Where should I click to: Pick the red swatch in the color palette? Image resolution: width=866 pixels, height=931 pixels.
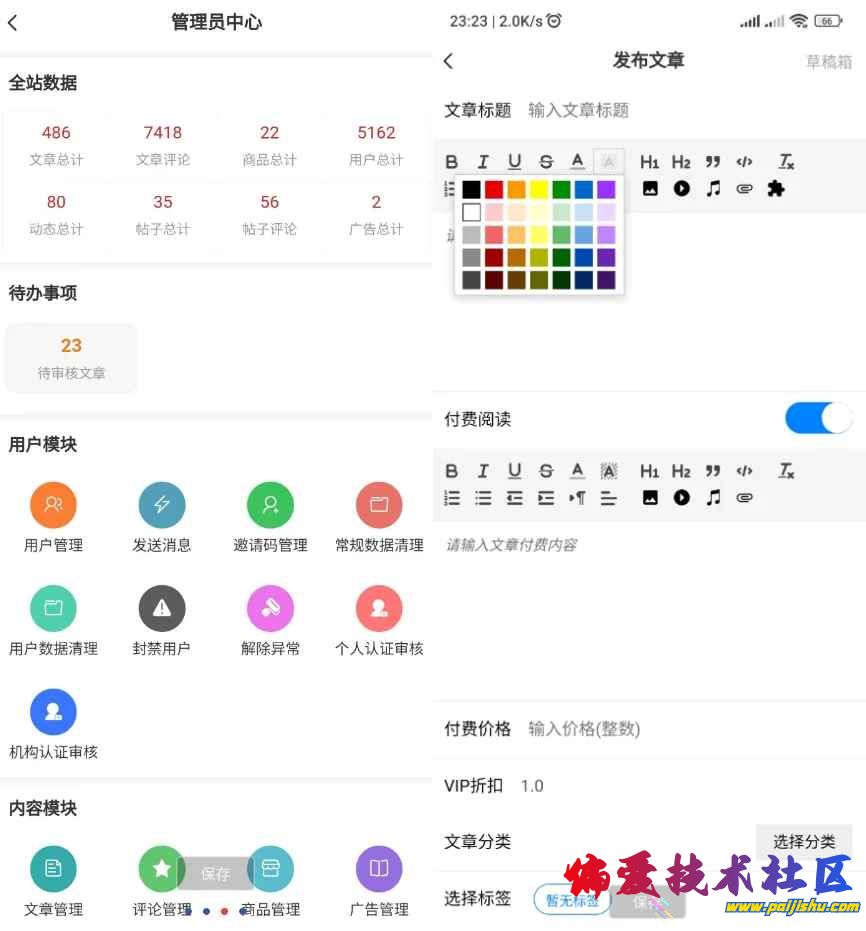494,189
